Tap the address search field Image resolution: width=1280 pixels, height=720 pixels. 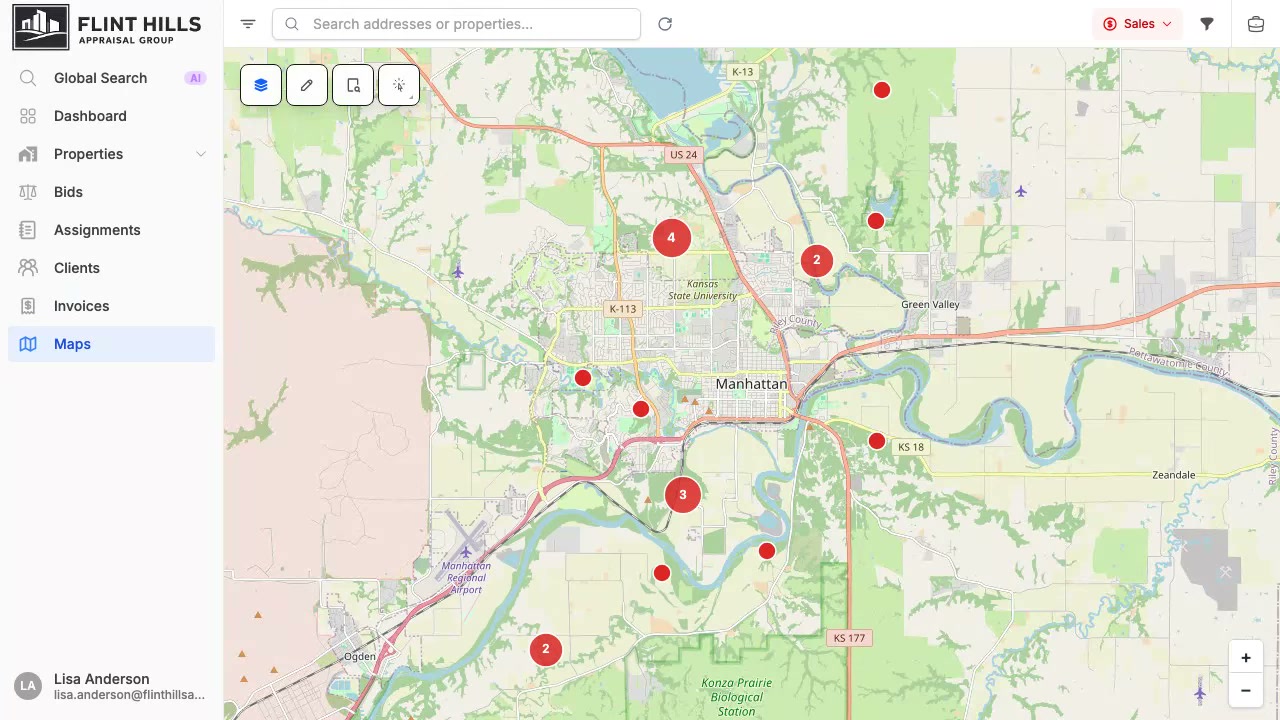[456, 24]
